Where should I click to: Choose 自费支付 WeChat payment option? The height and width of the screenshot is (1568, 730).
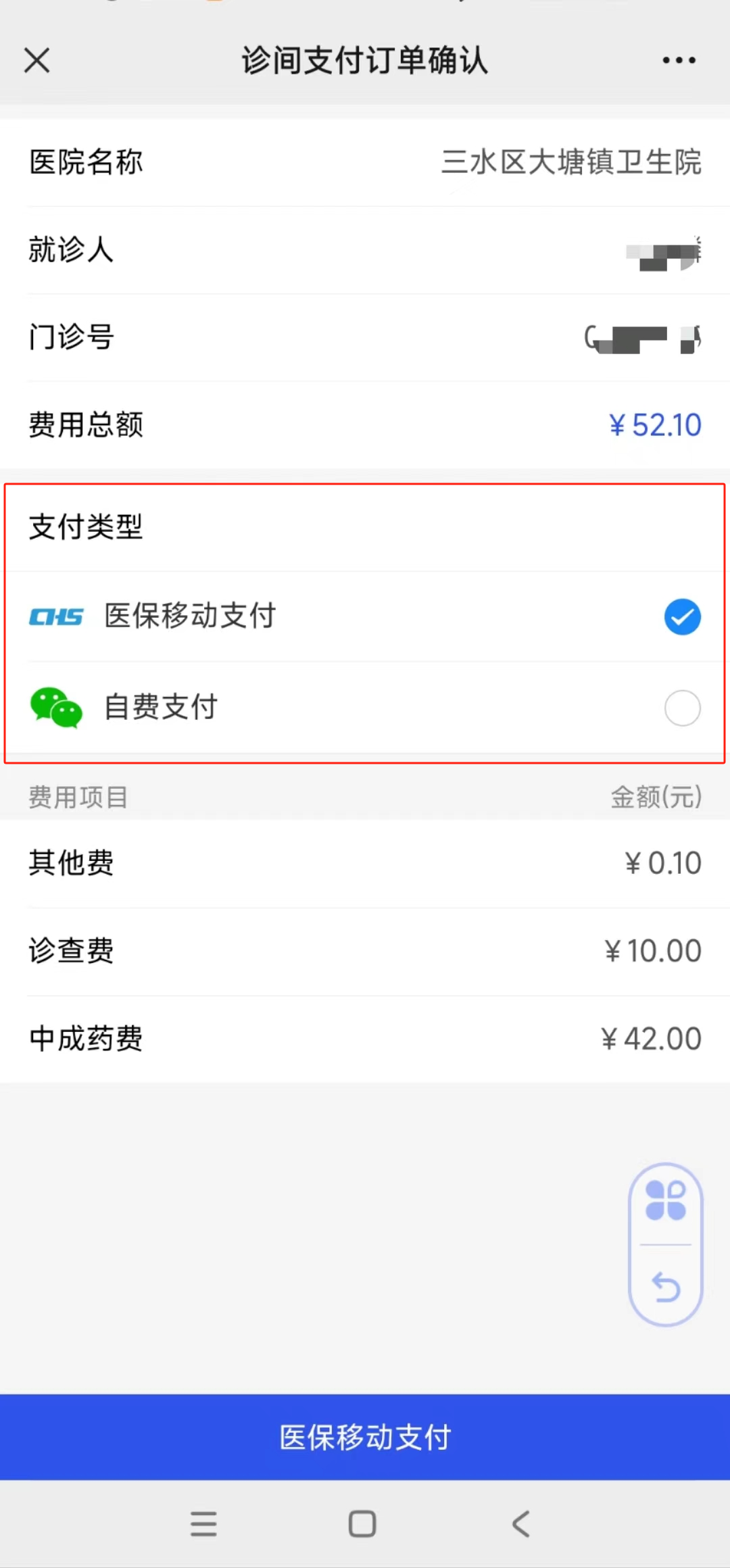coord(365,708)
